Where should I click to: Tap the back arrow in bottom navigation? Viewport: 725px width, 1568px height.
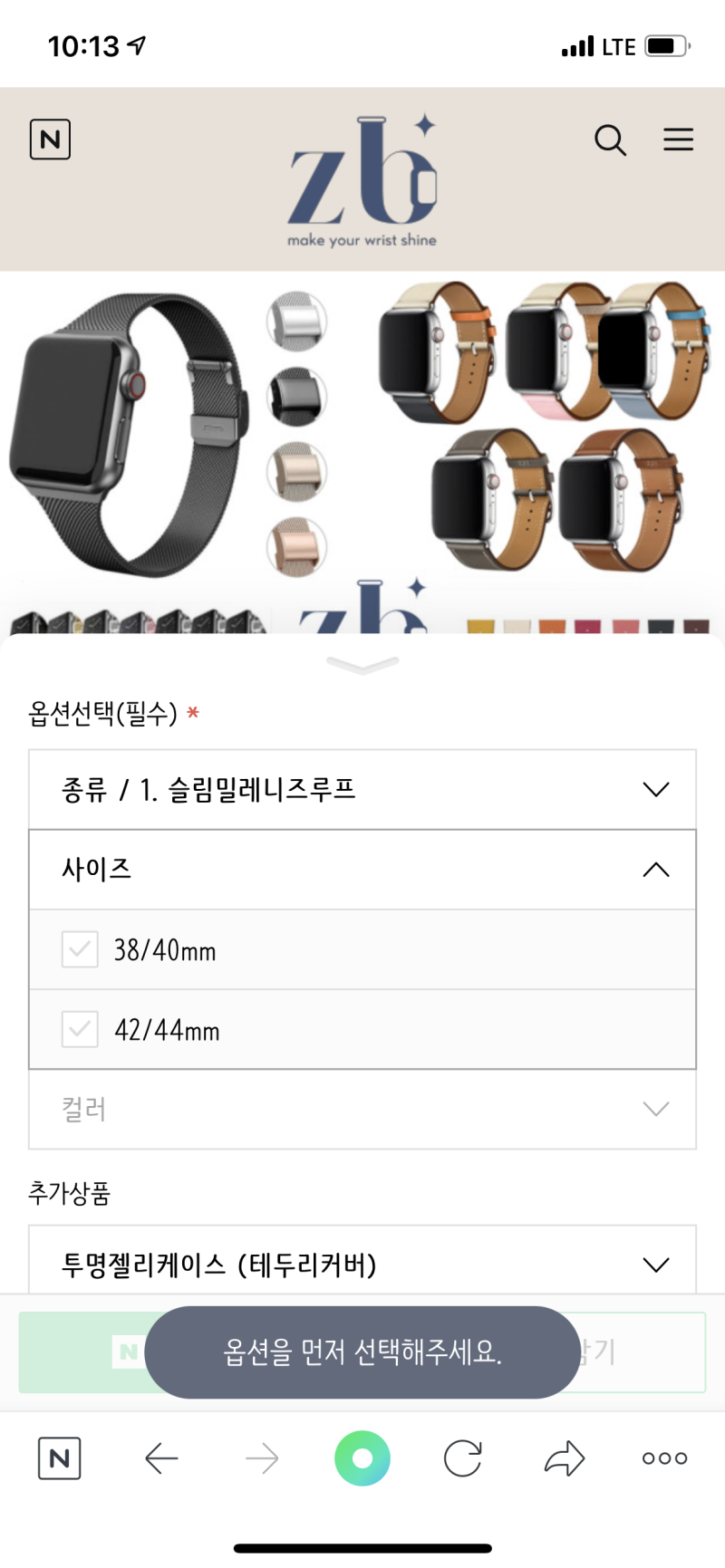[x=161, y=1458]
